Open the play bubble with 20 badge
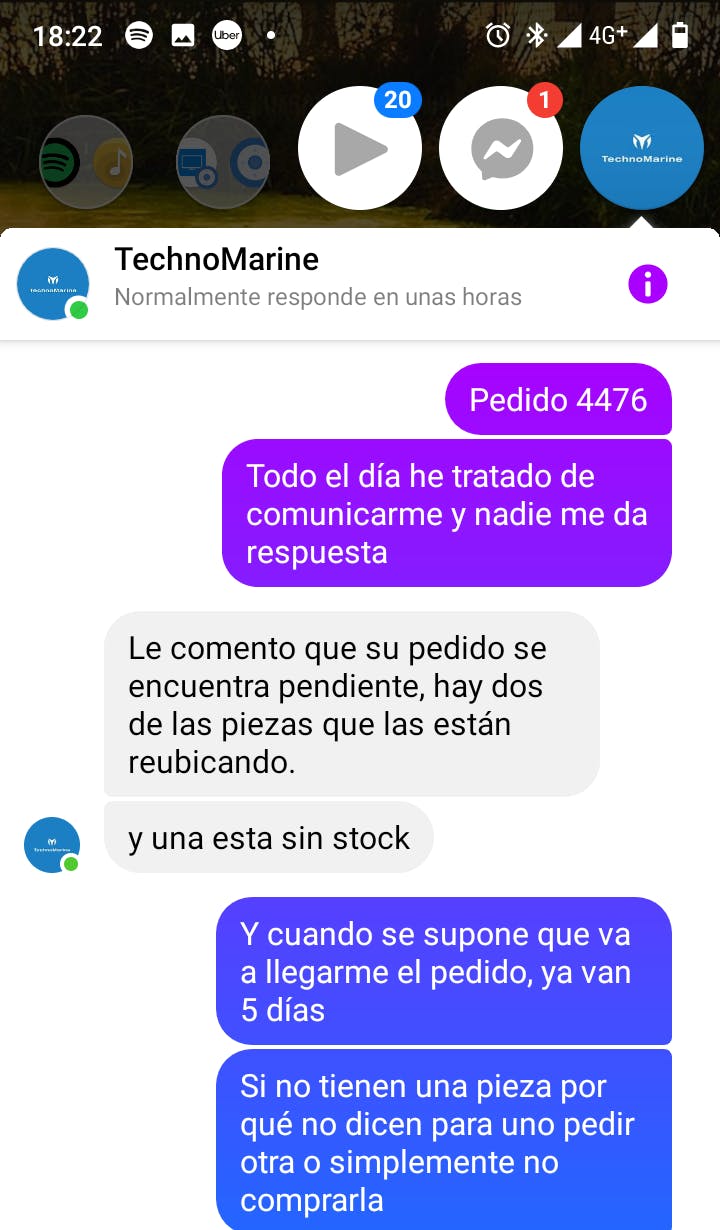This screenshot has height=1230, width=720. coord(360,150)
